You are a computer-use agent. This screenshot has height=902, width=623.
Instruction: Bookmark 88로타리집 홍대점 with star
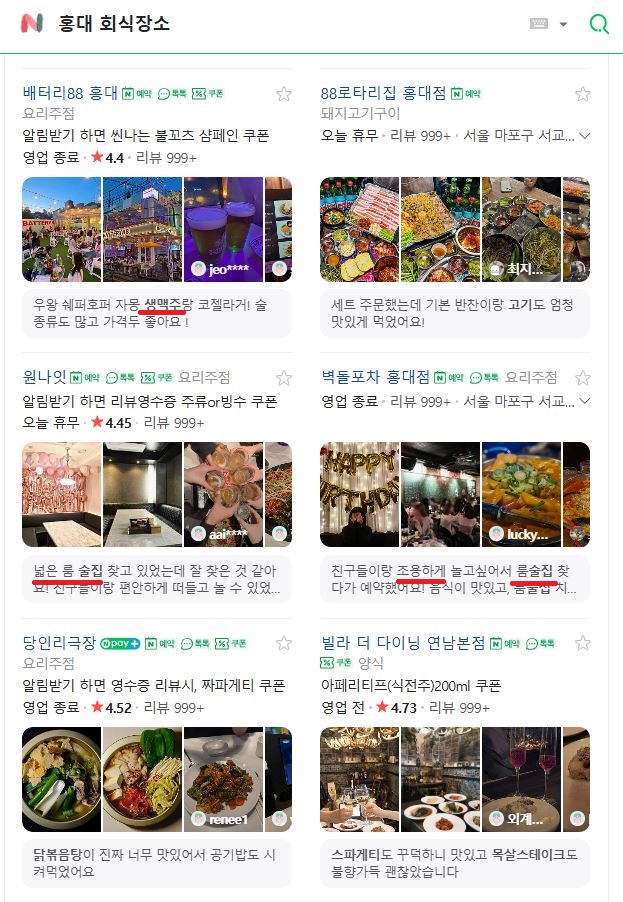tap(583, 93)
